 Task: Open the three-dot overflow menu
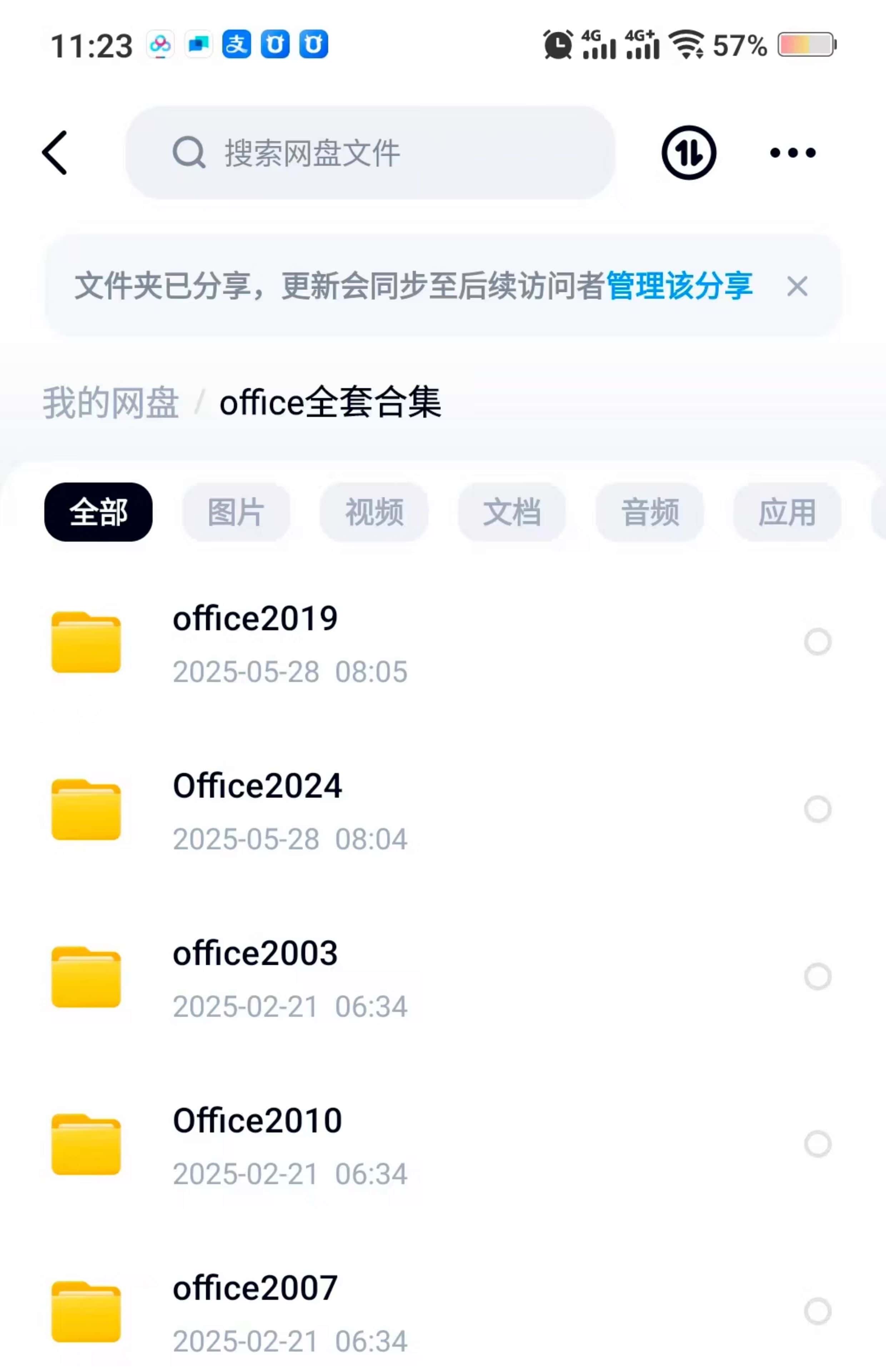pos(792,153)
